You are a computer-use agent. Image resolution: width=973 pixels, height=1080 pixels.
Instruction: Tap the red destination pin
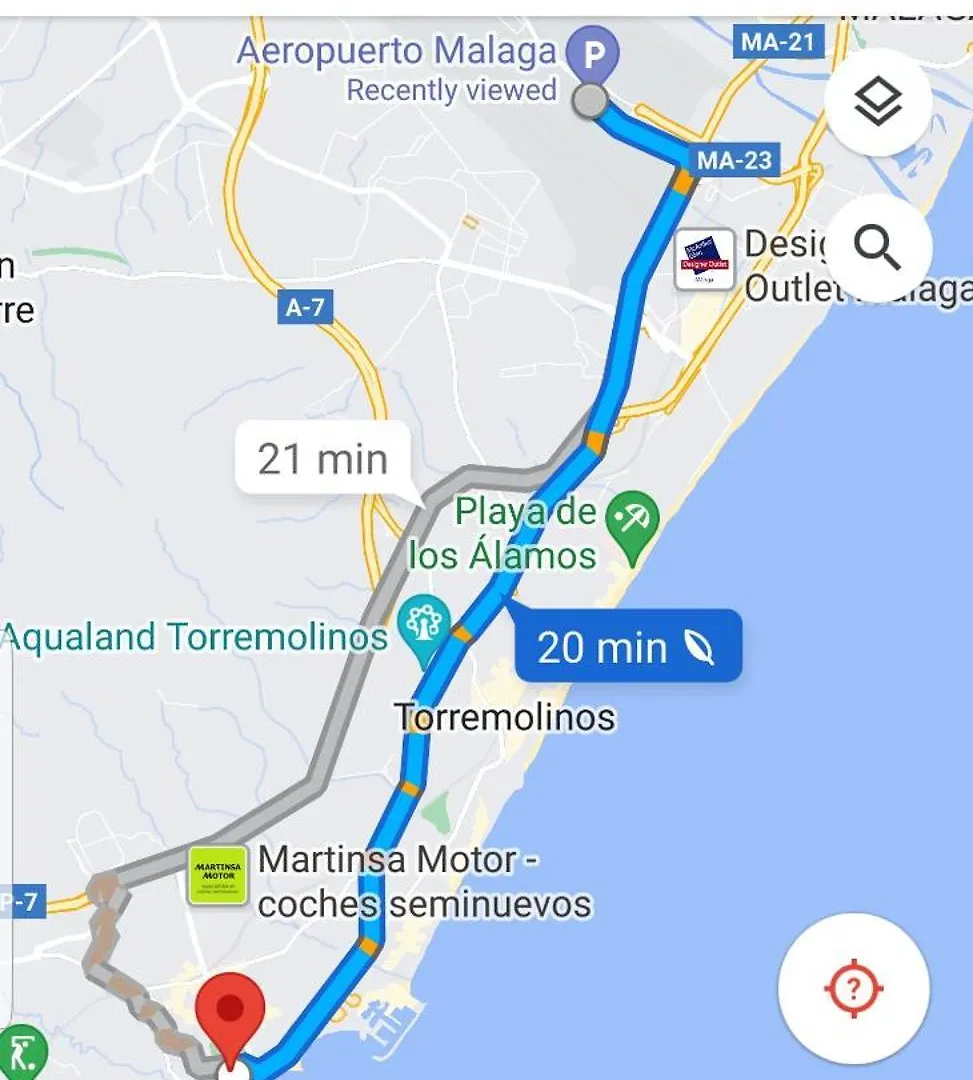click(231, 1012)
